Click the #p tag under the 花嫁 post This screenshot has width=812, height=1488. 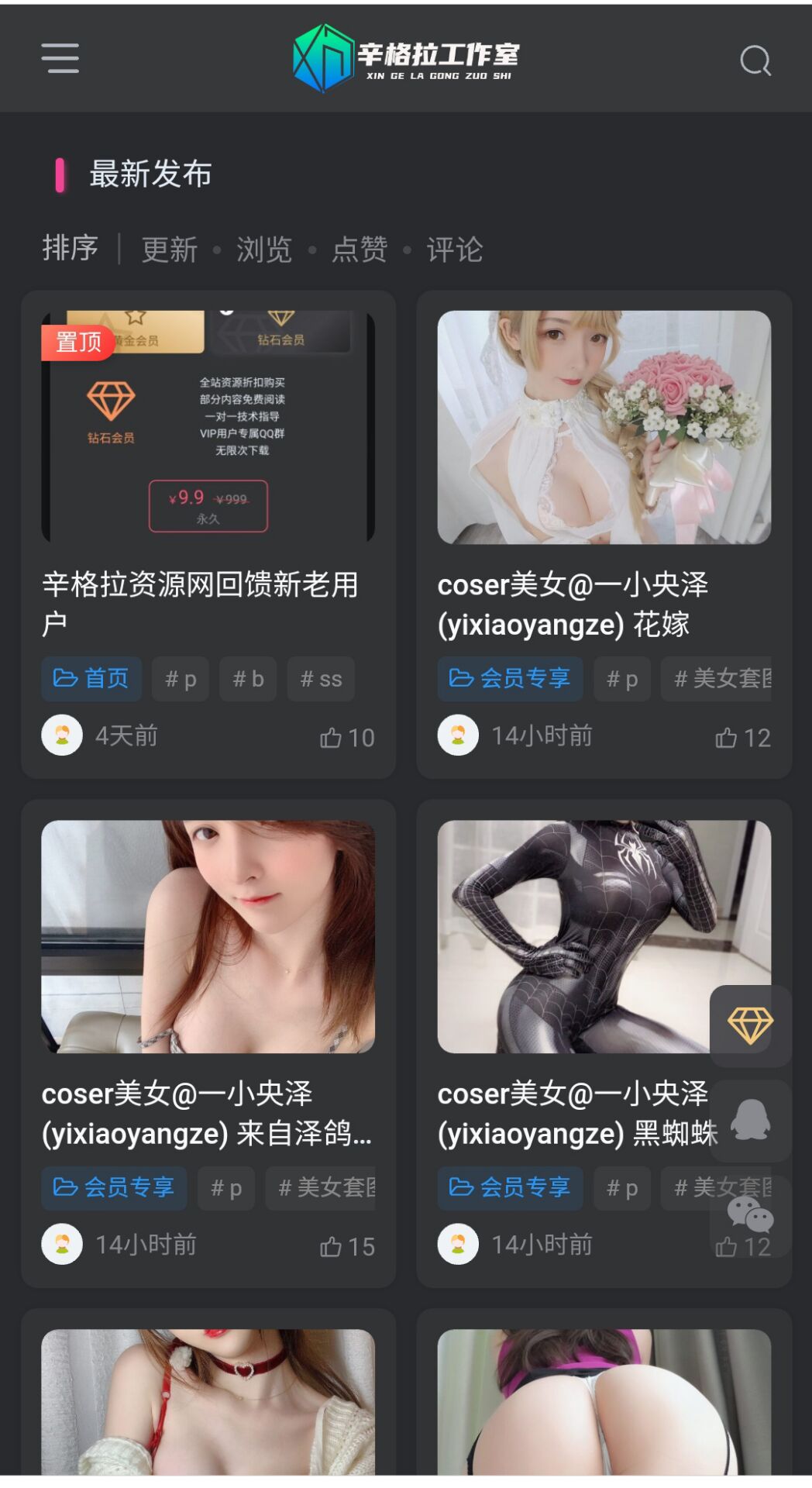pyautogui.click(x=621, y=677)
